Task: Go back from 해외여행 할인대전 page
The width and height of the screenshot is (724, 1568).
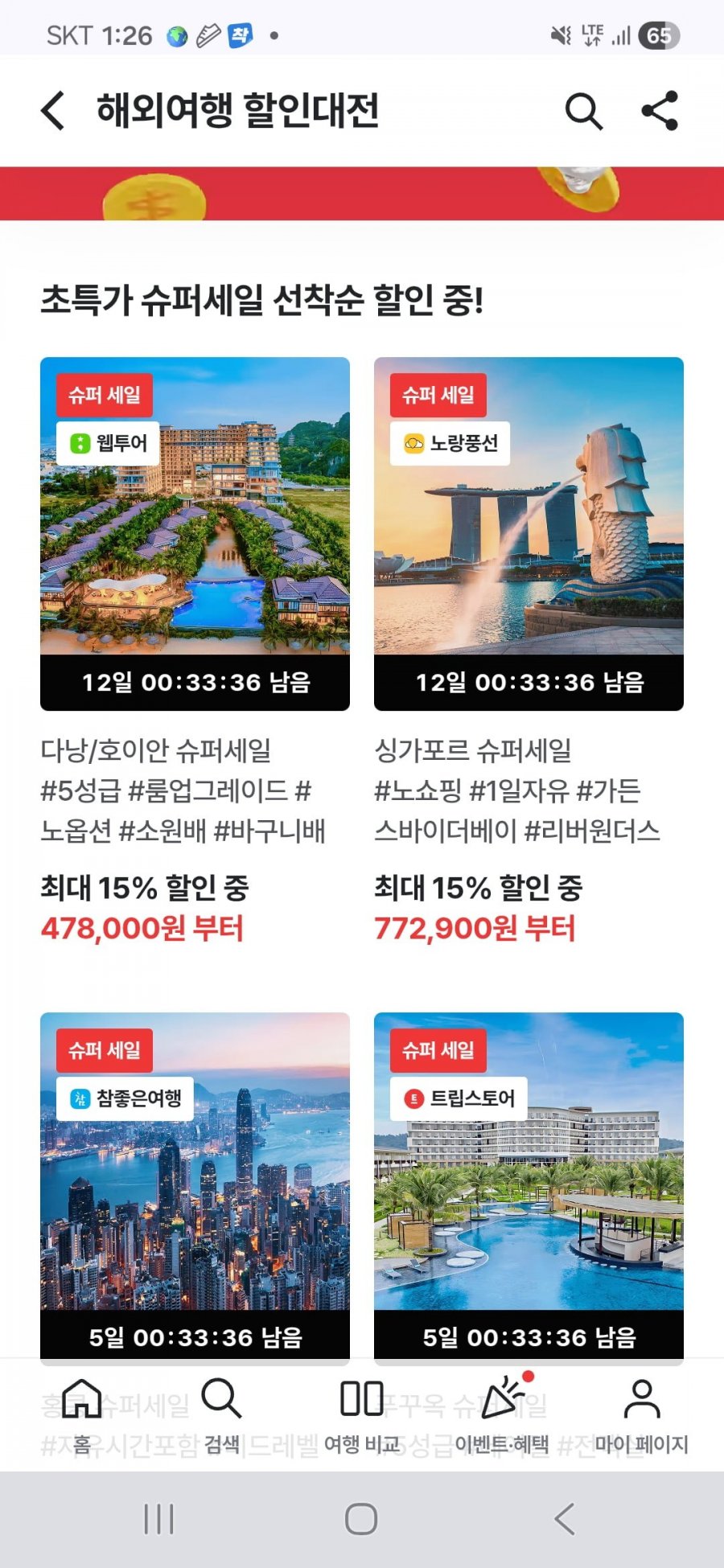Action: pos(53,111)
